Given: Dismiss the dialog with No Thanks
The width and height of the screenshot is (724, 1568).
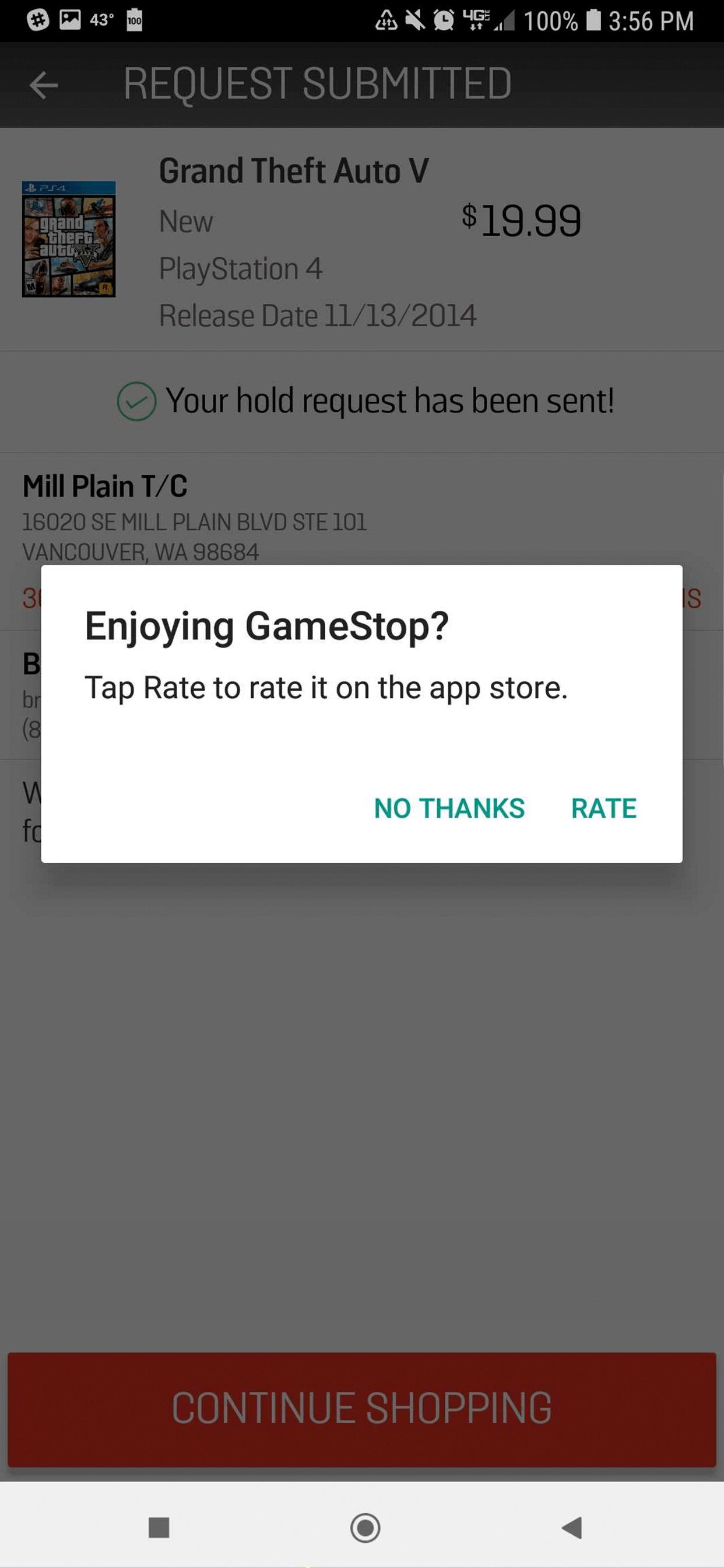Looking at the screenshot, I should (449, 808).
